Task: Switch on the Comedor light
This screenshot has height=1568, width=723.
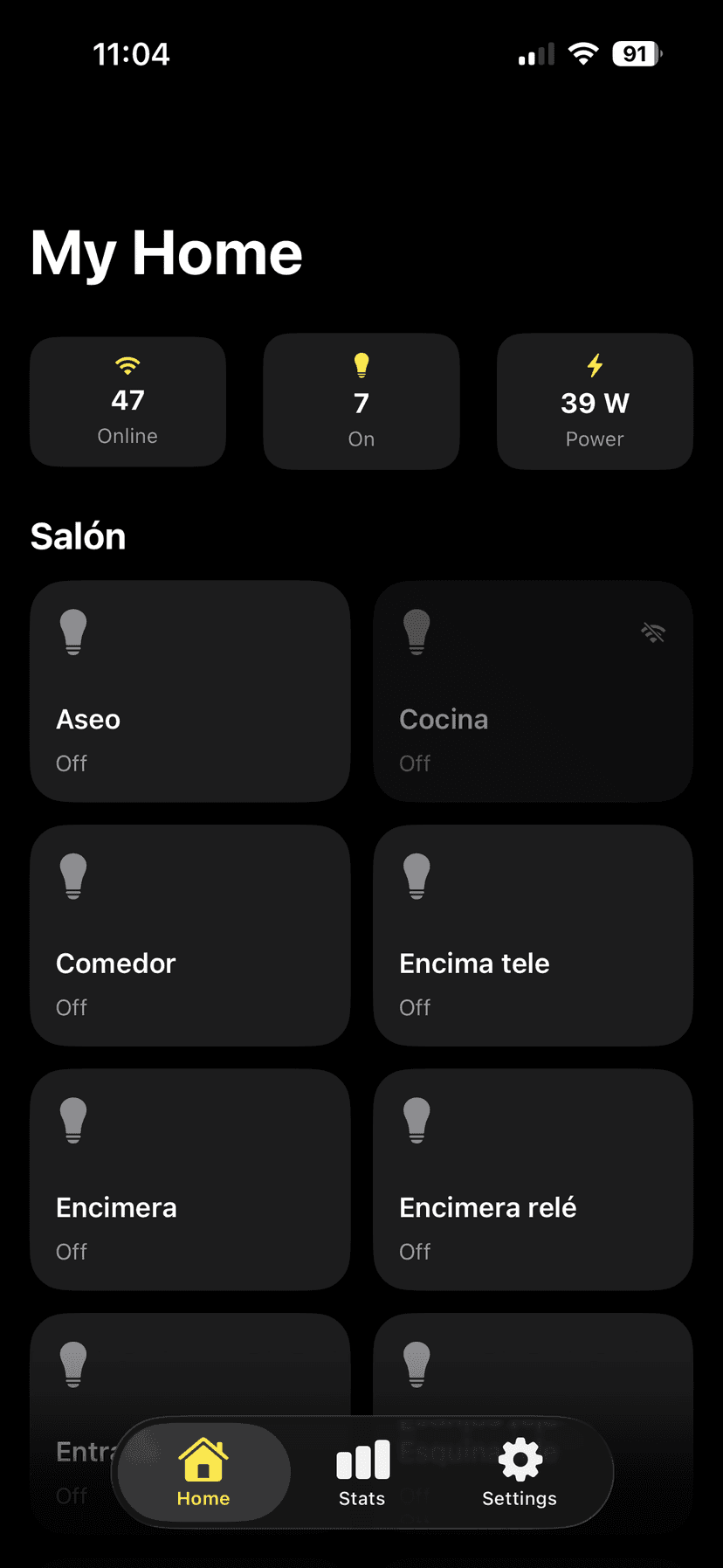Action: [x=189, y=935]
